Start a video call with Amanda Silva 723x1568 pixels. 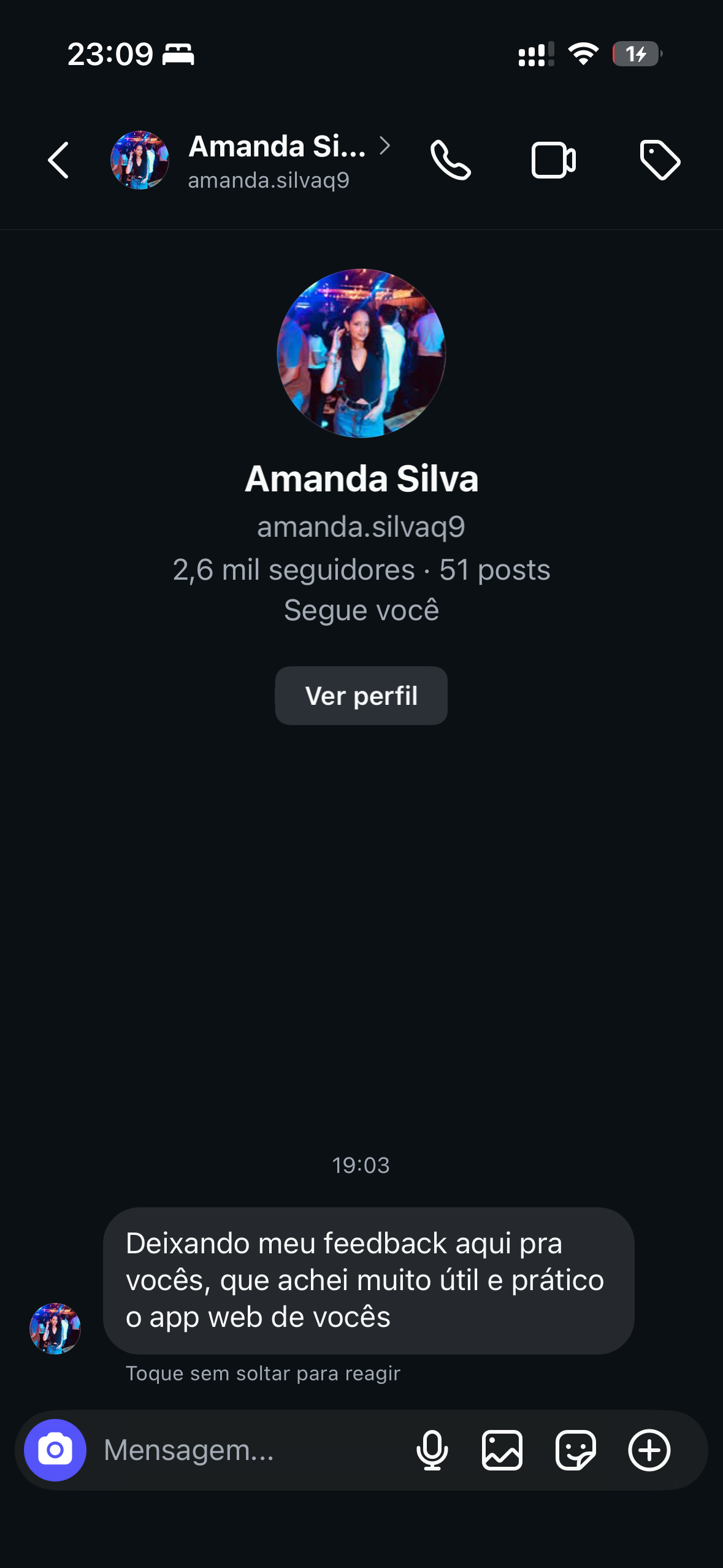pyautogui.click(x=553, y=161)
